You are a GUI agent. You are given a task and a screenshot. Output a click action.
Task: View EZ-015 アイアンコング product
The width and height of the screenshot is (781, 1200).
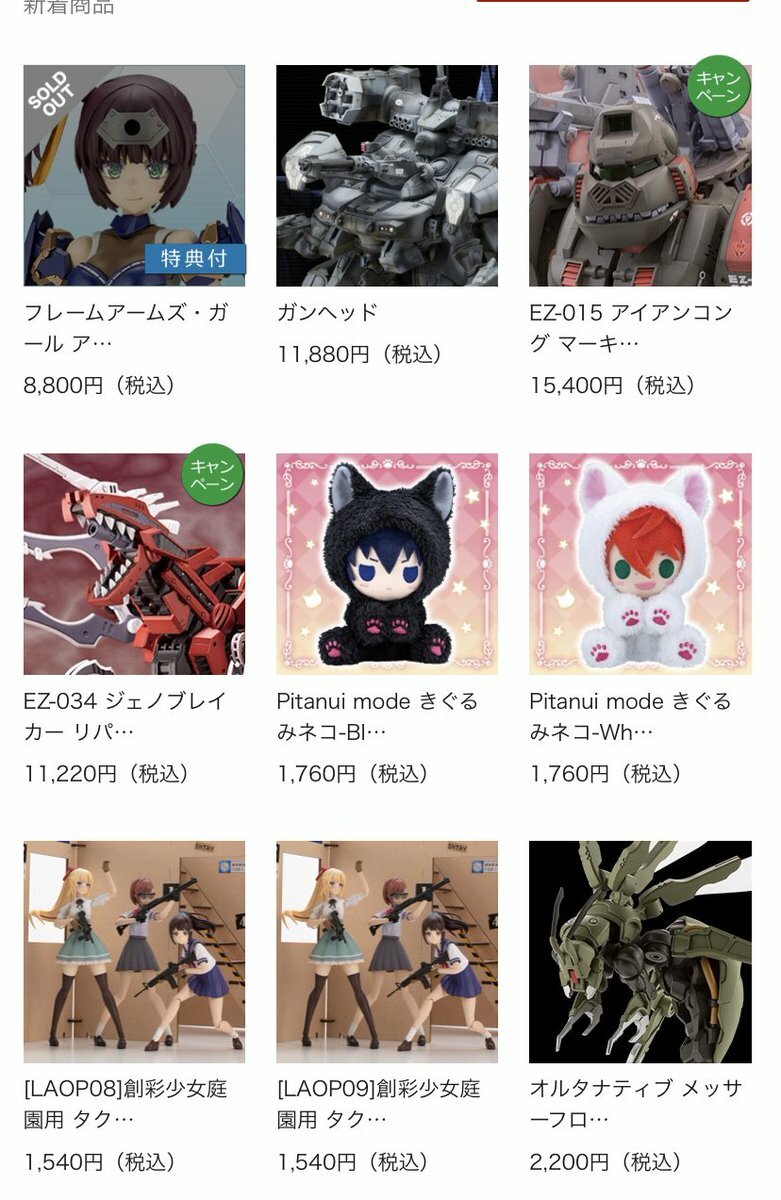point(640,176)
